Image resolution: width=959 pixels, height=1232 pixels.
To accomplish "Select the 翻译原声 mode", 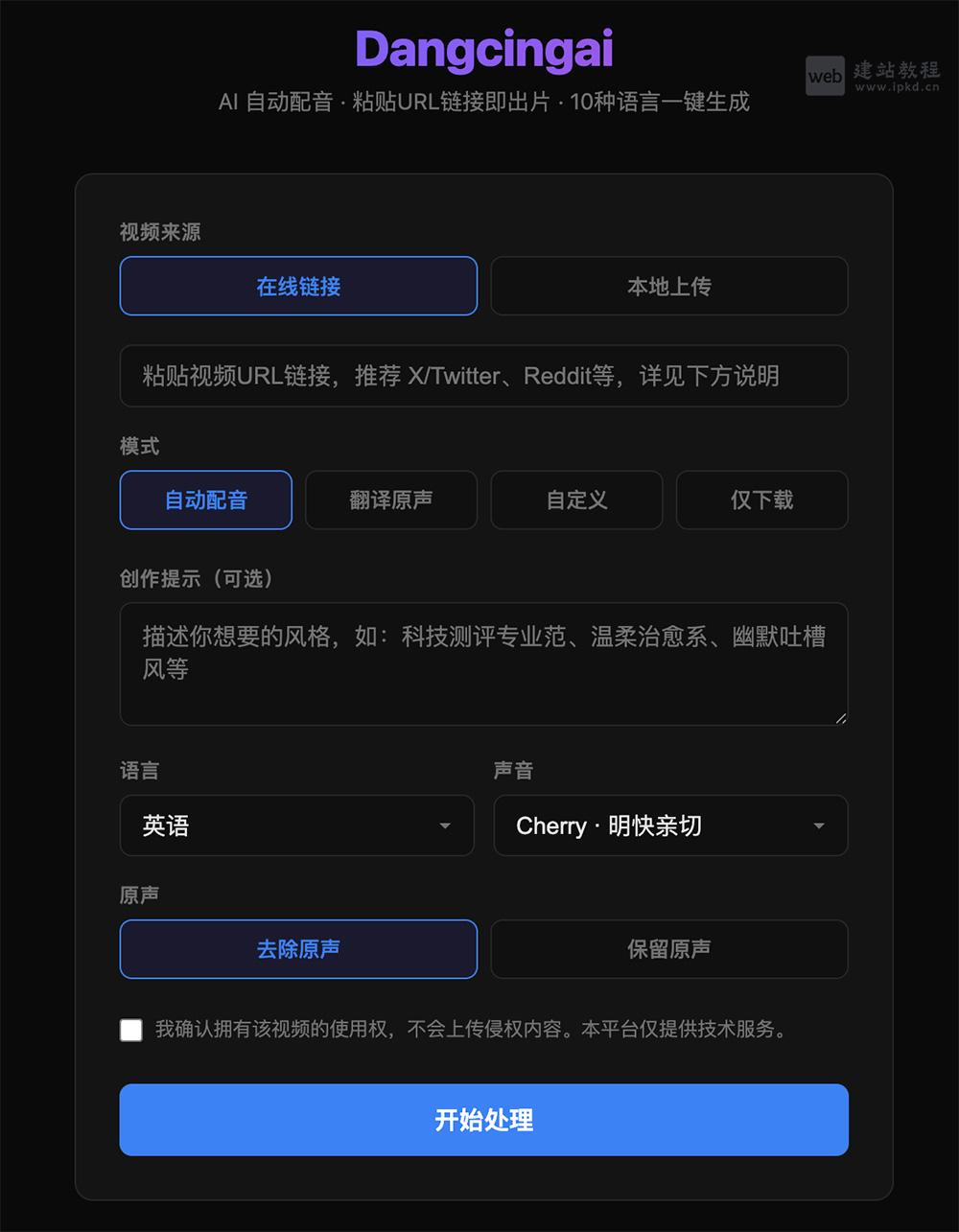I will click(390, 500).
